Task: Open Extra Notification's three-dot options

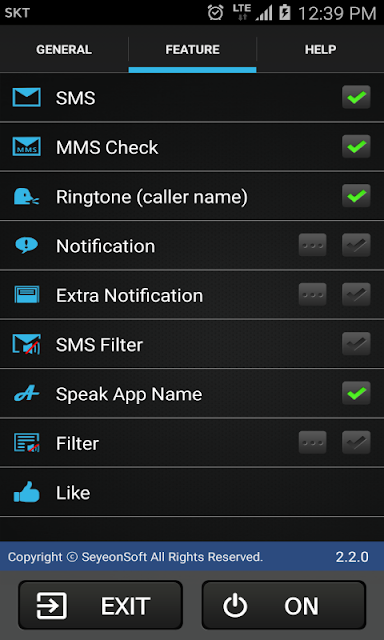Action: click(x=313, y=295)
